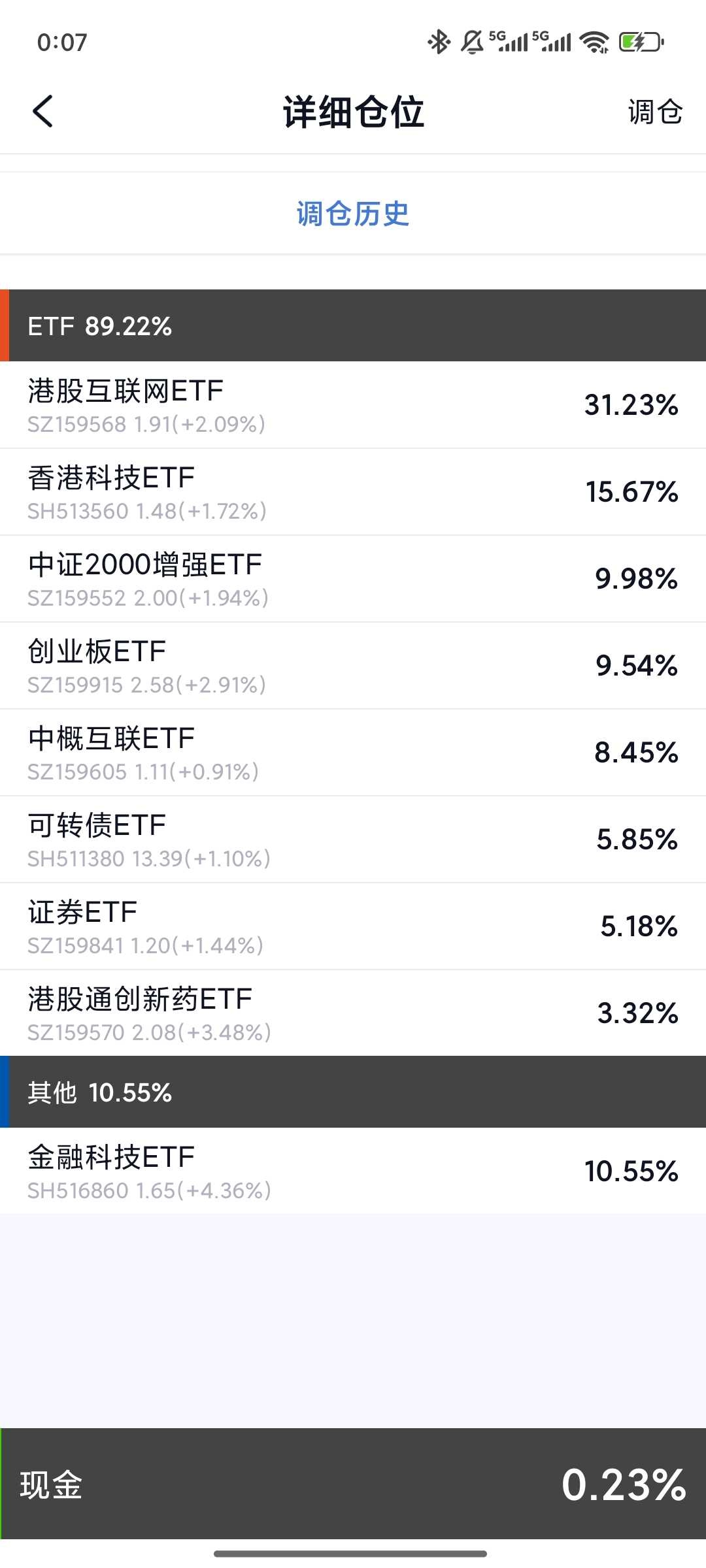Select the 港股通创新药ETF row

click(x=353, y=1013)
